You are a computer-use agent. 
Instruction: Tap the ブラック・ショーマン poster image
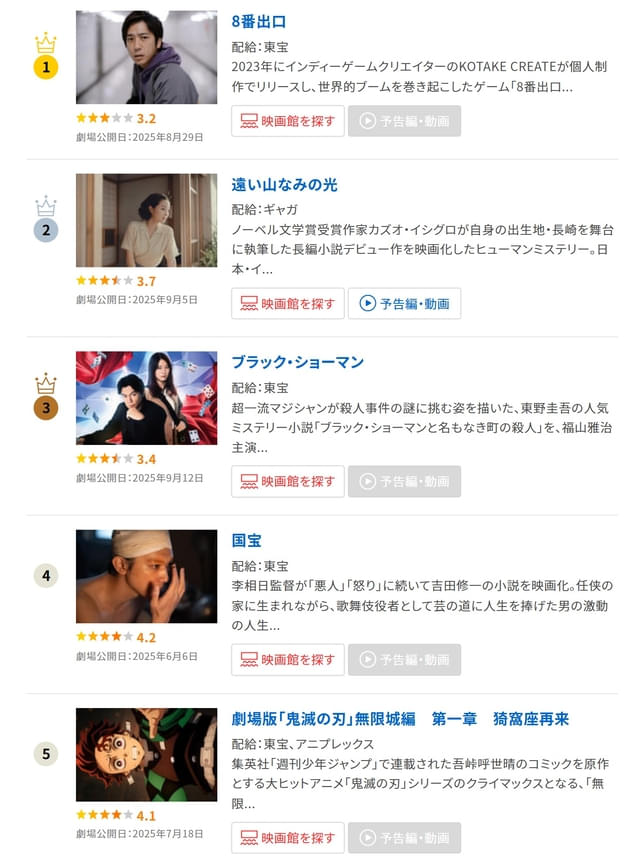point(146,398)
